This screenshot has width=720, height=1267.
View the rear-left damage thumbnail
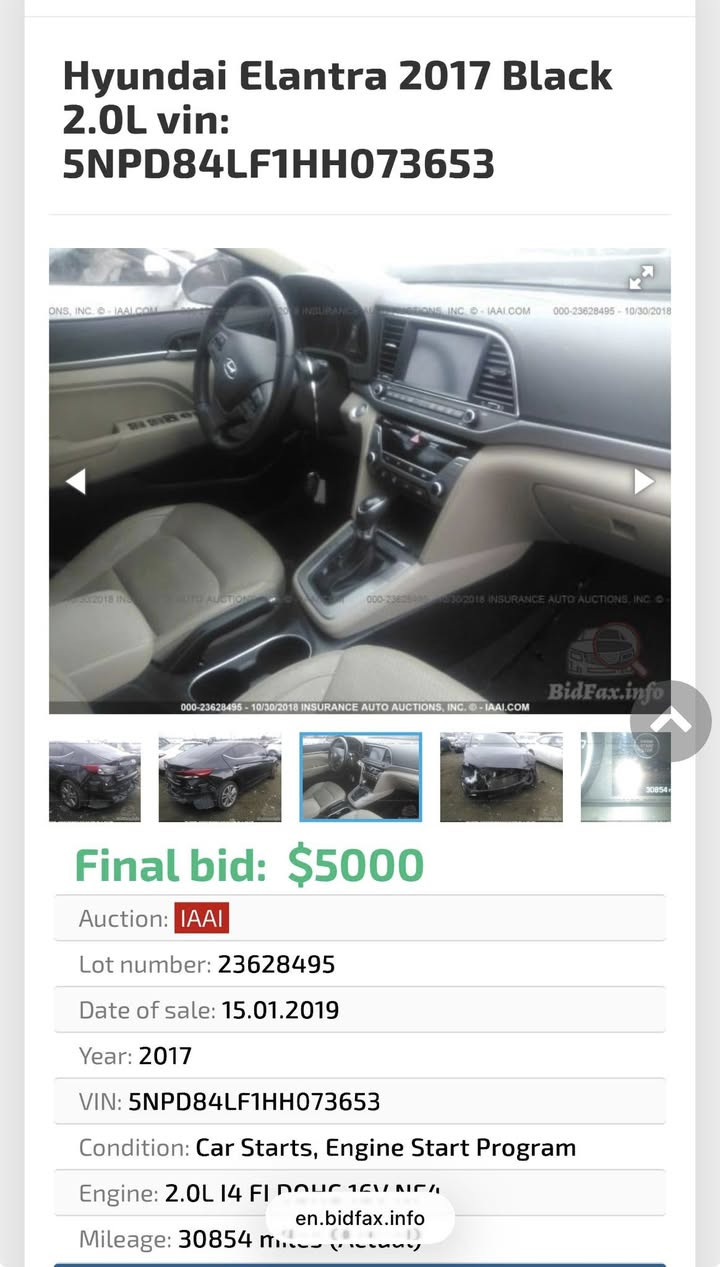(x=95, y=777)
